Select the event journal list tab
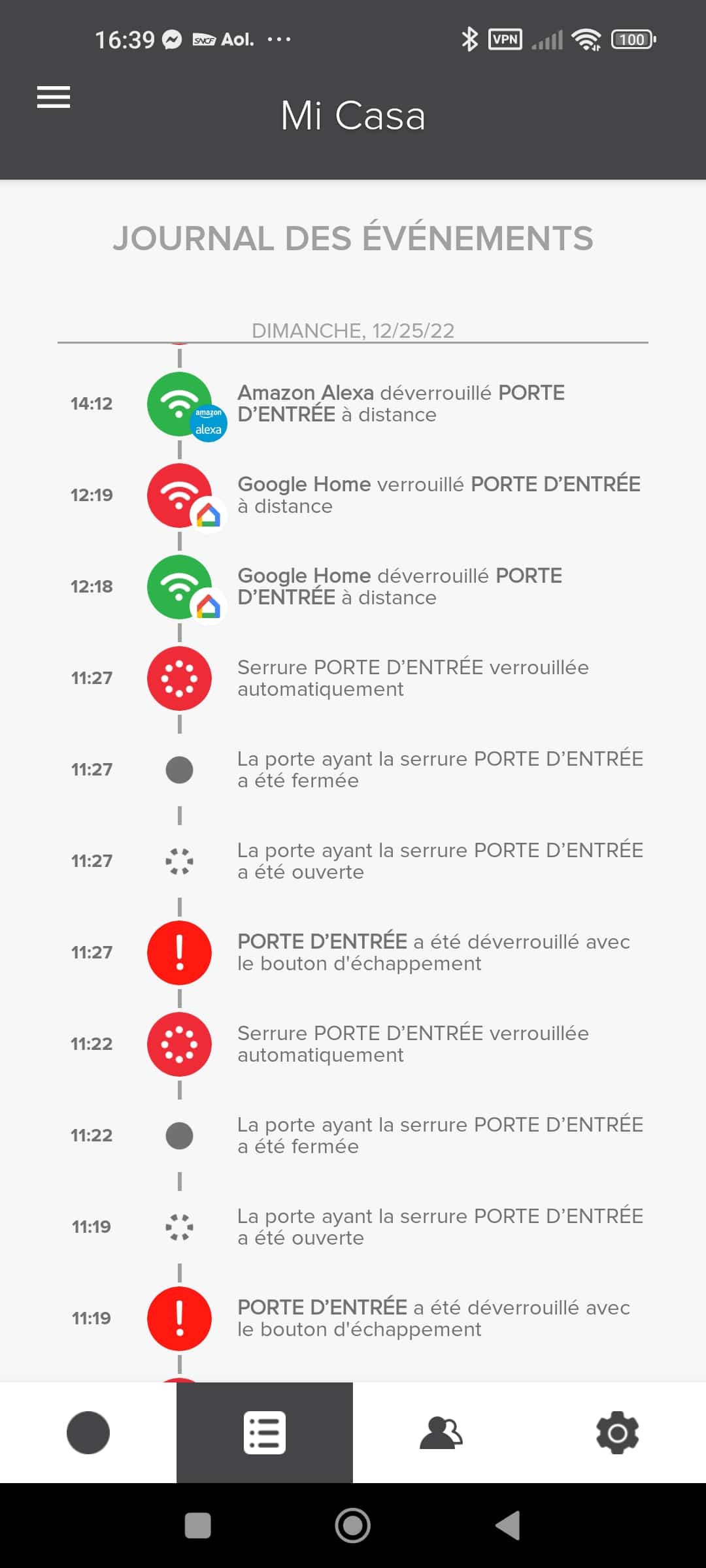706x1568 pixels. [x=265, y=1433]
